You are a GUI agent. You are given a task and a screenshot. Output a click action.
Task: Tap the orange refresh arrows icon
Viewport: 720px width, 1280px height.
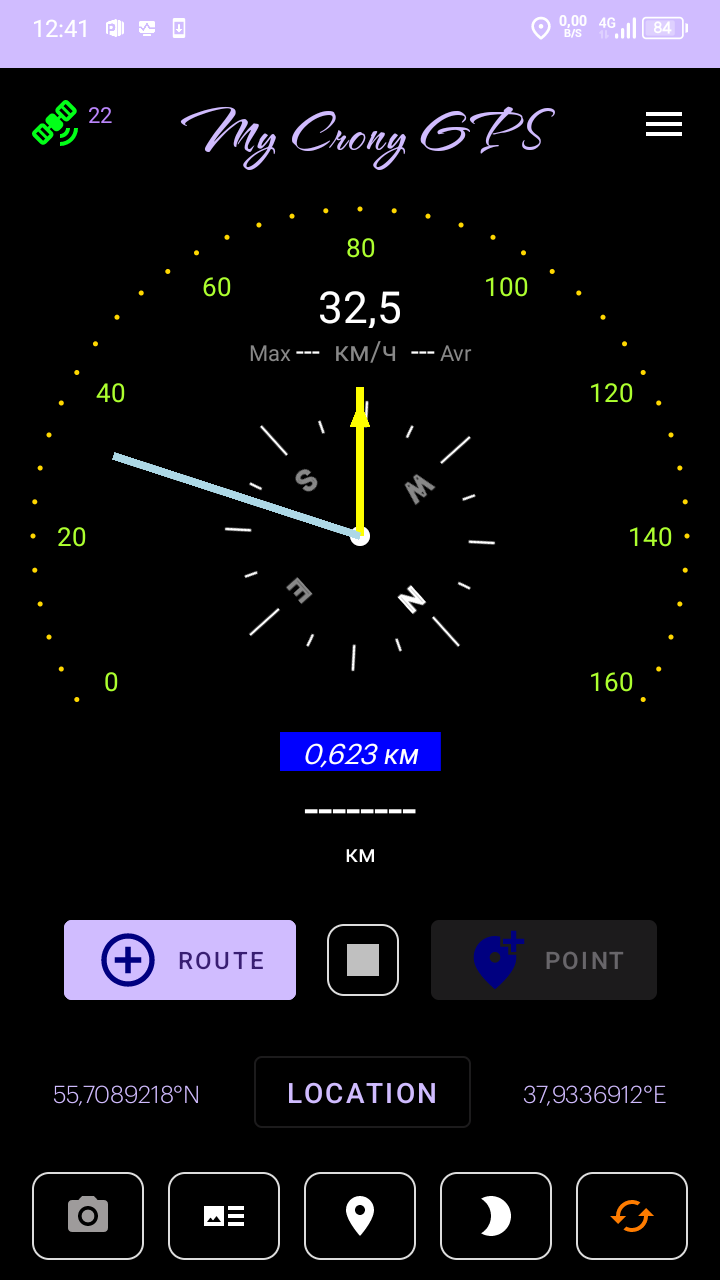[632, 1216]
